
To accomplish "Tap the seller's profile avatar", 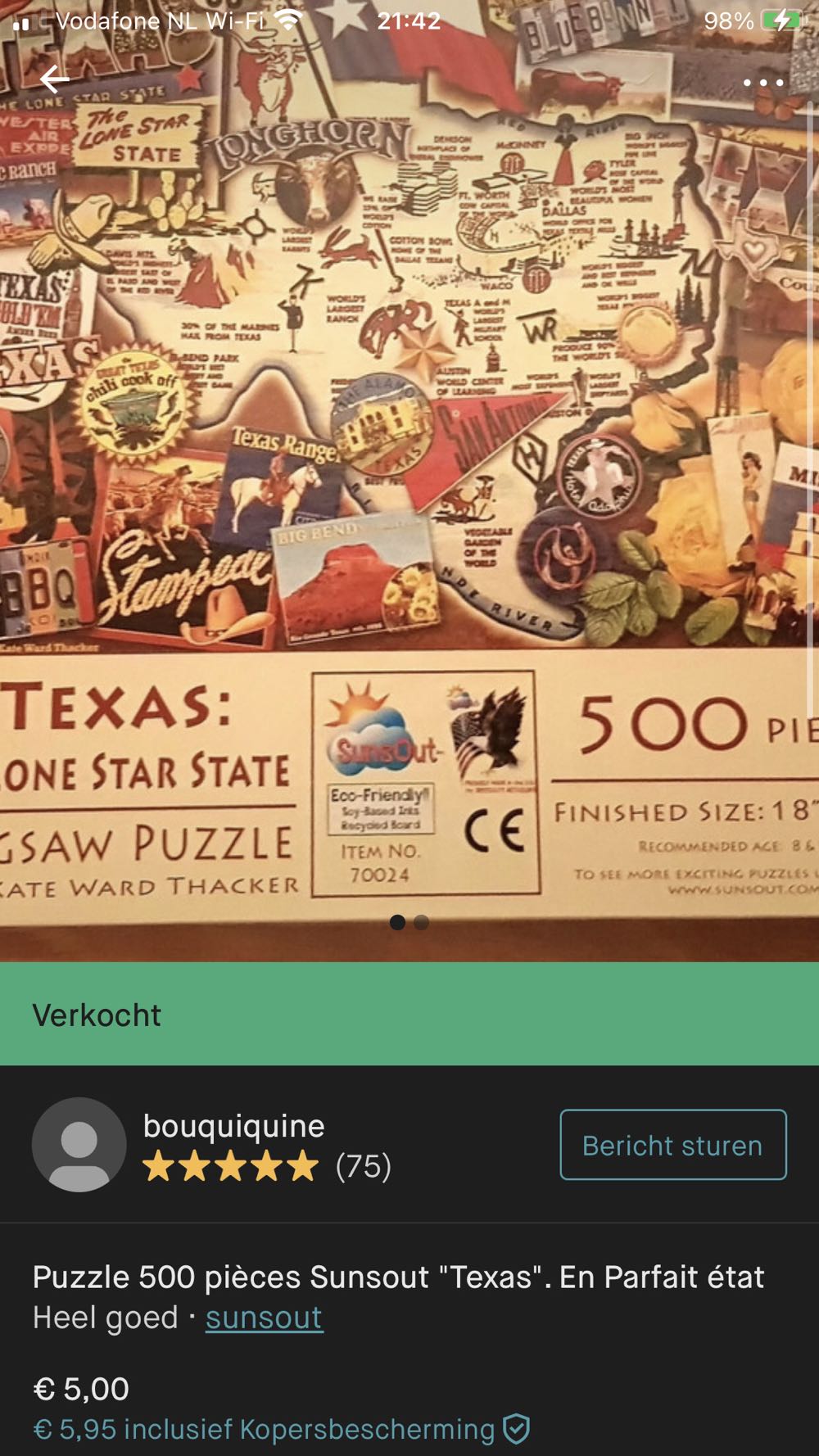I will click(75, 1144).
